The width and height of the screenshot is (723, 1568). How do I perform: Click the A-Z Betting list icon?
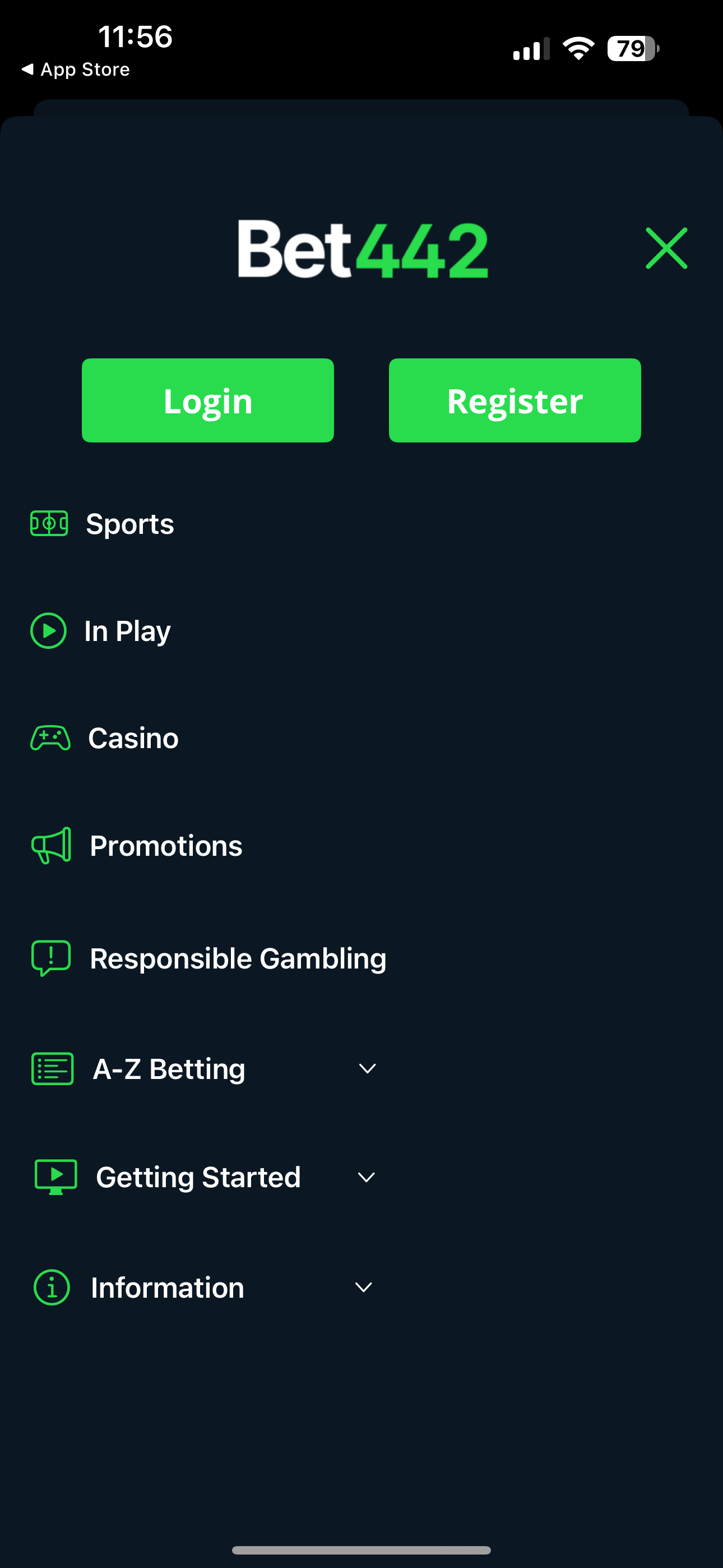52,1068
